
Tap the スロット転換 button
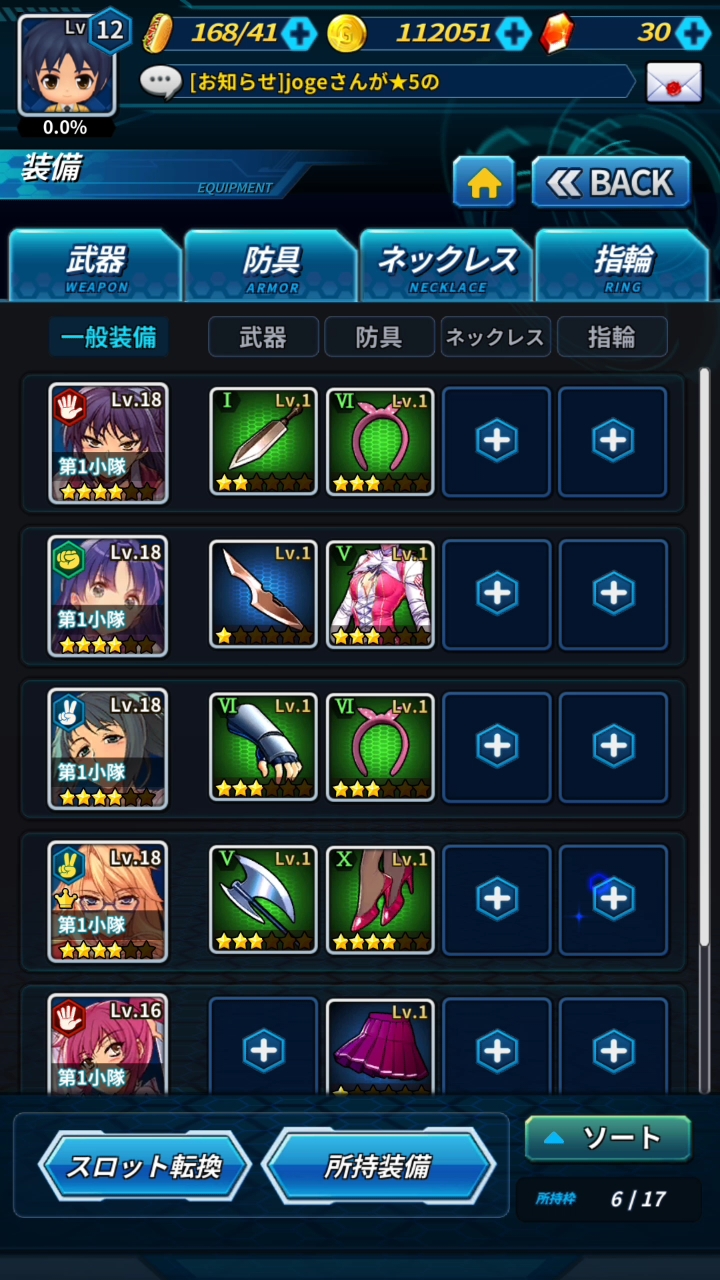click(x=144, y=1166)
